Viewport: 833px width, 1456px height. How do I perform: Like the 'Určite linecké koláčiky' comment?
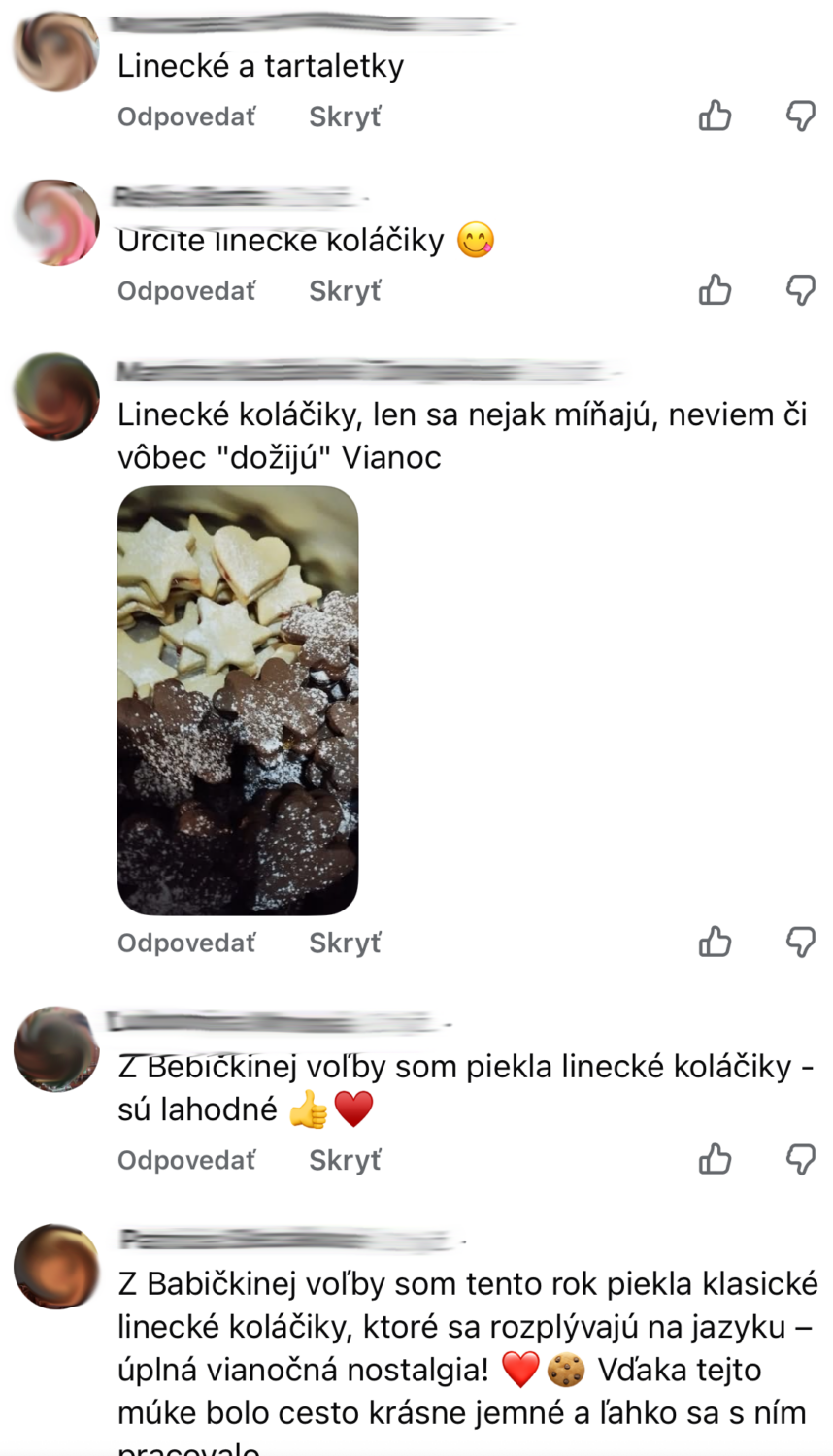pyautogui.click(x=715, y=289)
